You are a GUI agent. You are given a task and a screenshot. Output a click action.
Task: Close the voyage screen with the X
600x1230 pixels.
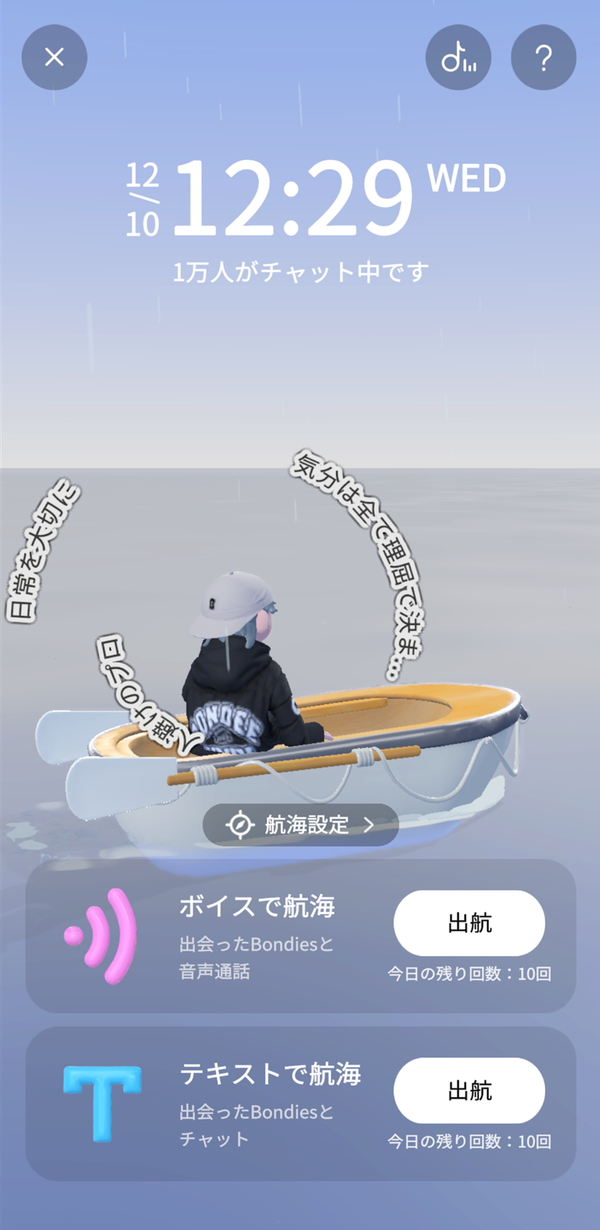(x=55, y=58)
